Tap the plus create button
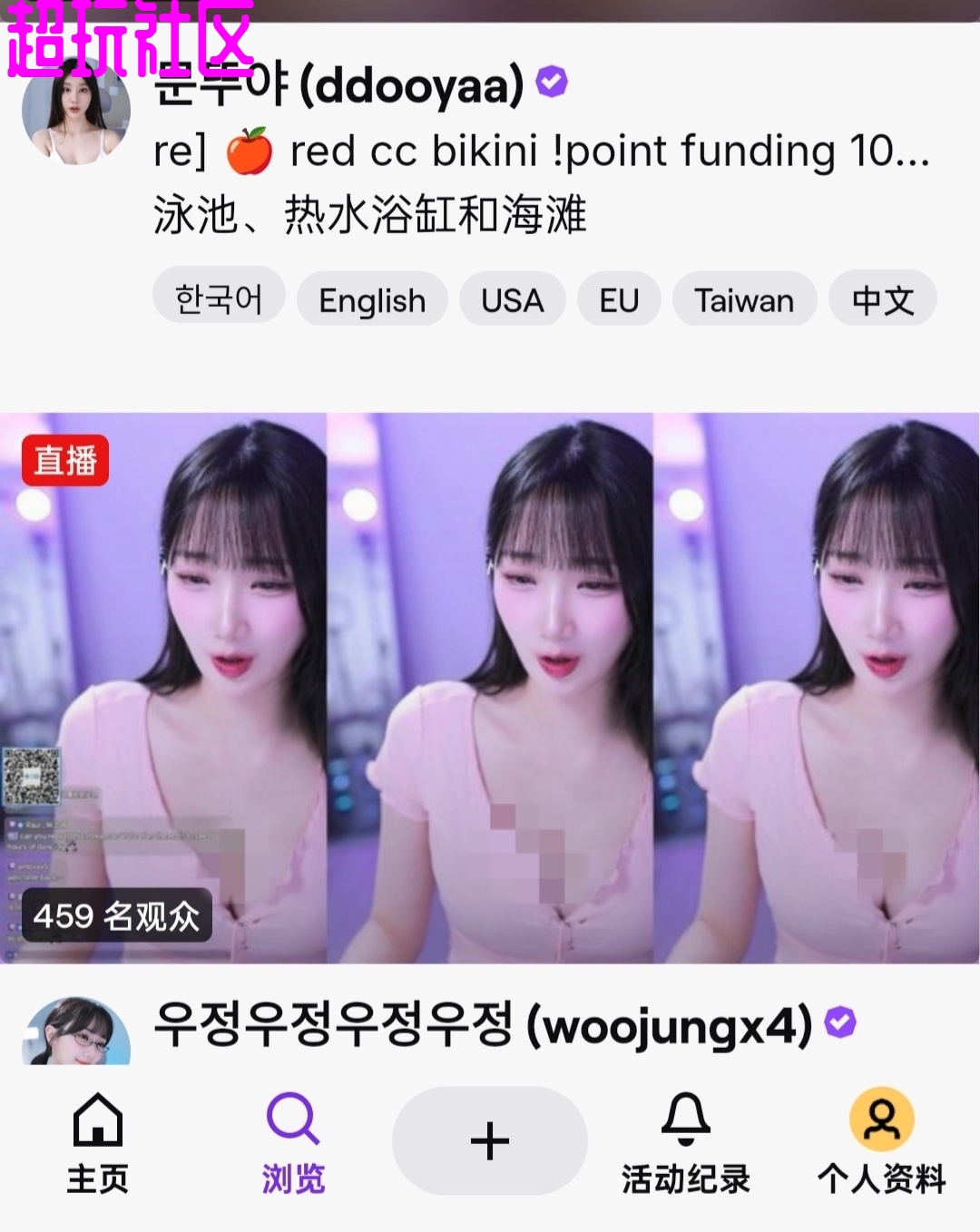The width and height of the screenshot is (980, 1232). 489,1140
